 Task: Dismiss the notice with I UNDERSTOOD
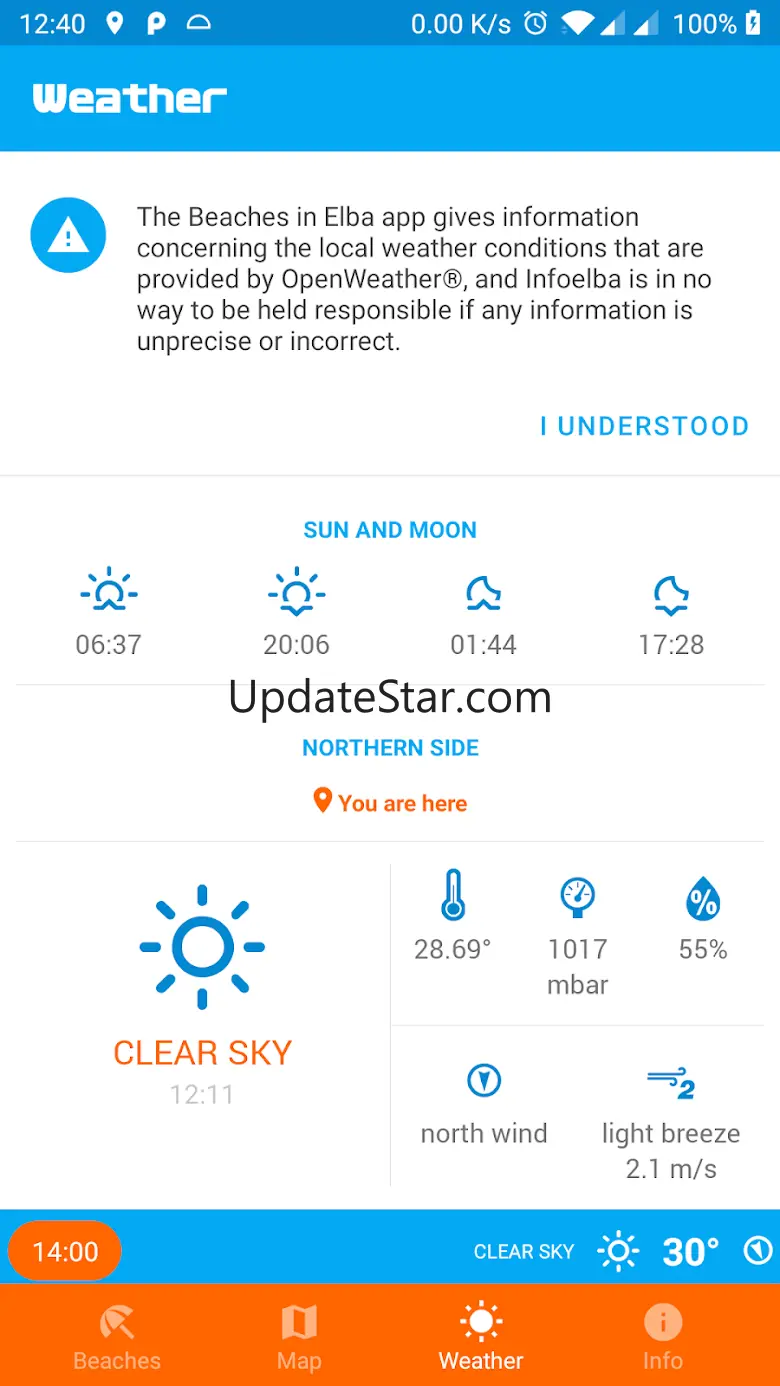(x=644, y=426)
